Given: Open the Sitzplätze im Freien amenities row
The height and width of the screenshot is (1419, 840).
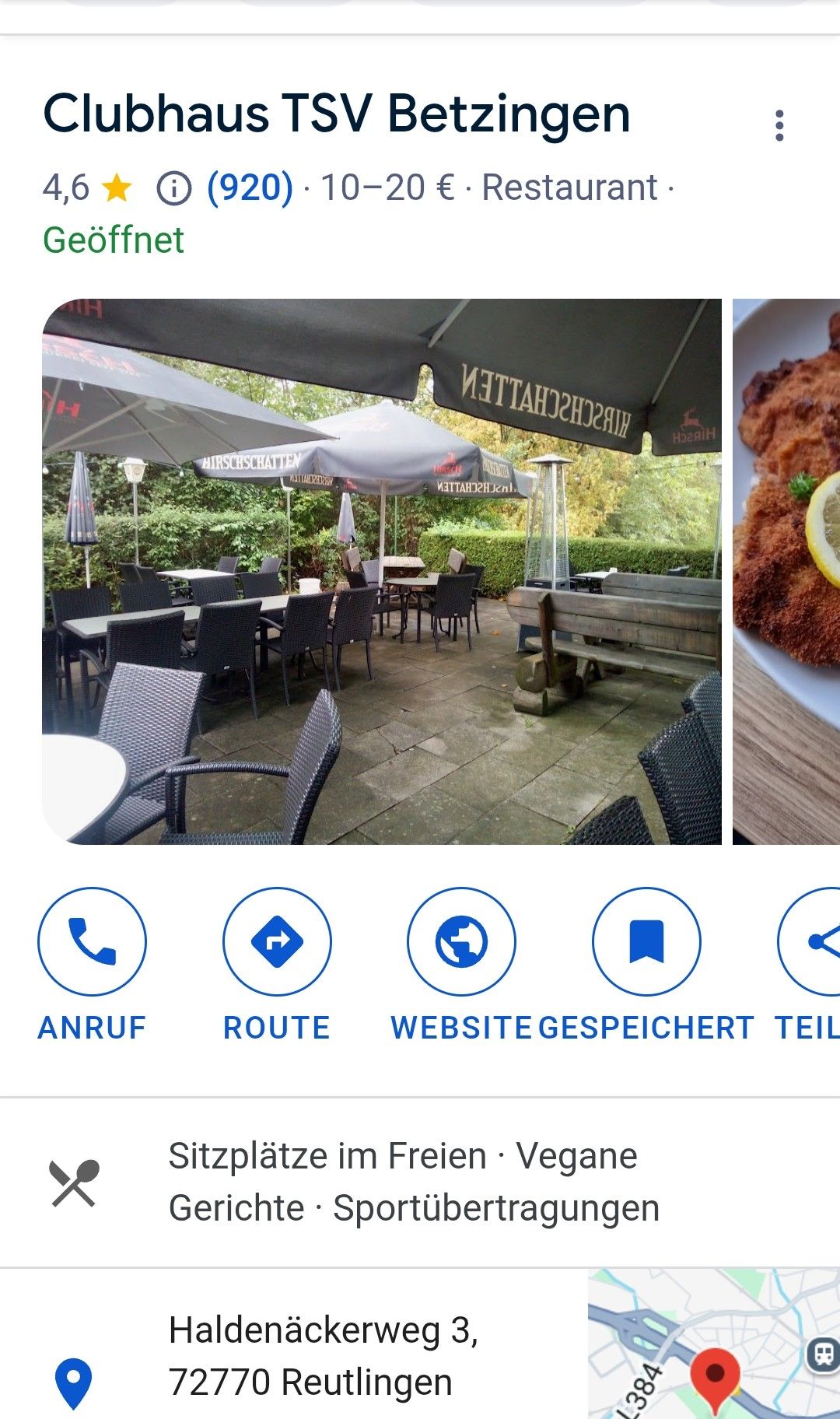Looking at the screenshot, I should pos(414,1182).
